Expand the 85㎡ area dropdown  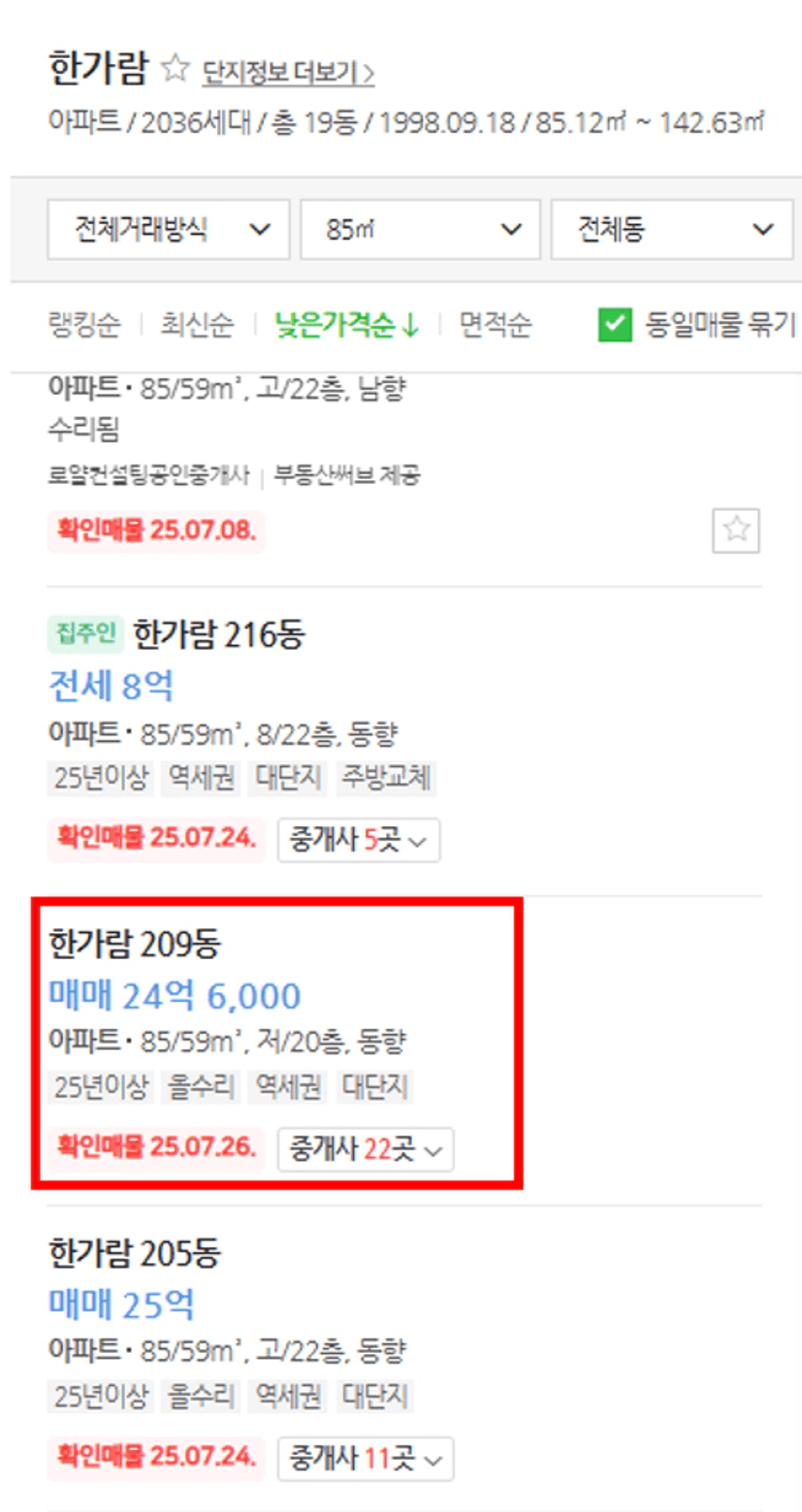tap(420, 230)
